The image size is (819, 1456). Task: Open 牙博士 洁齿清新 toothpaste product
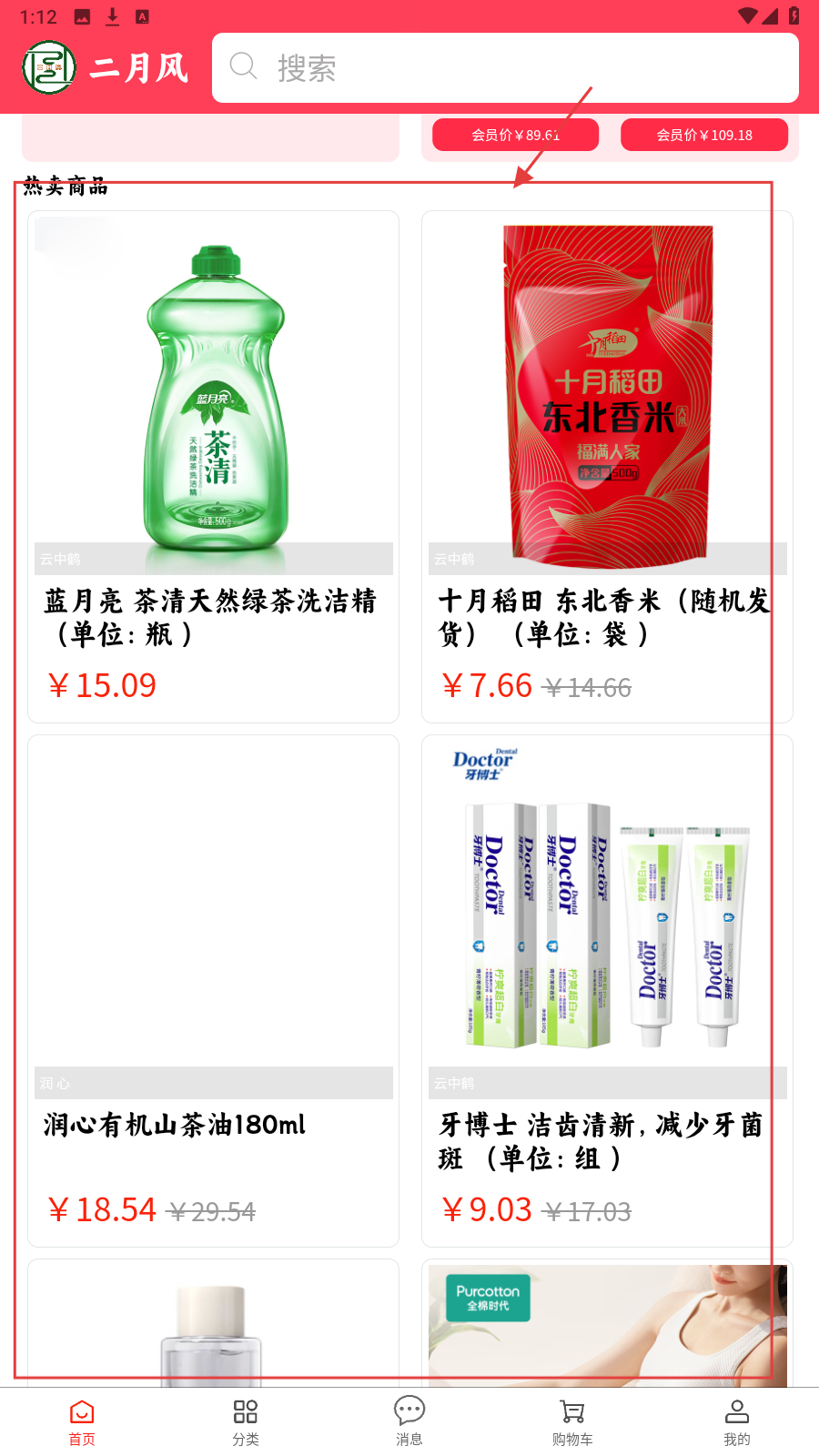[607, 990]
